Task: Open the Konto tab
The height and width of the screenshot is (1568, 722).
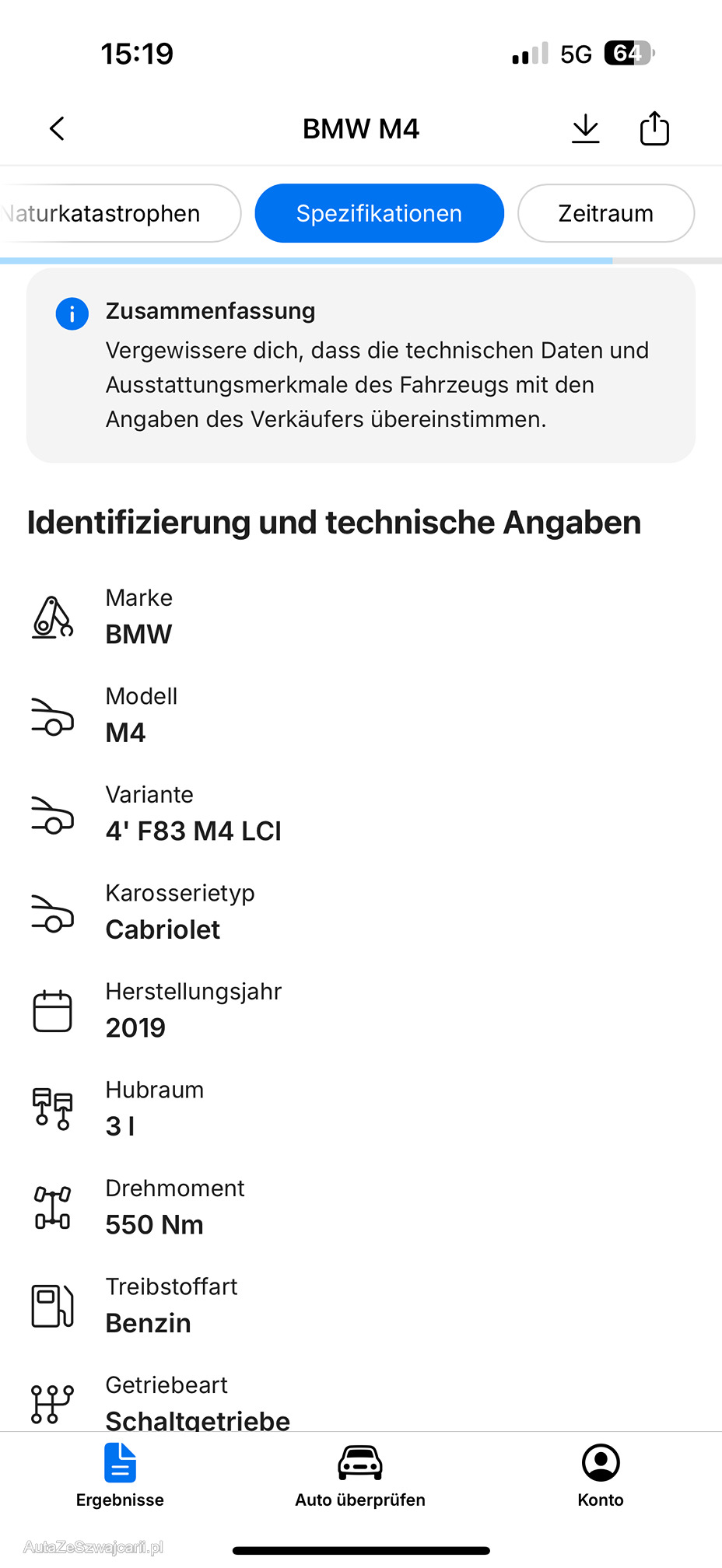Action: [x=601, y=1475]
